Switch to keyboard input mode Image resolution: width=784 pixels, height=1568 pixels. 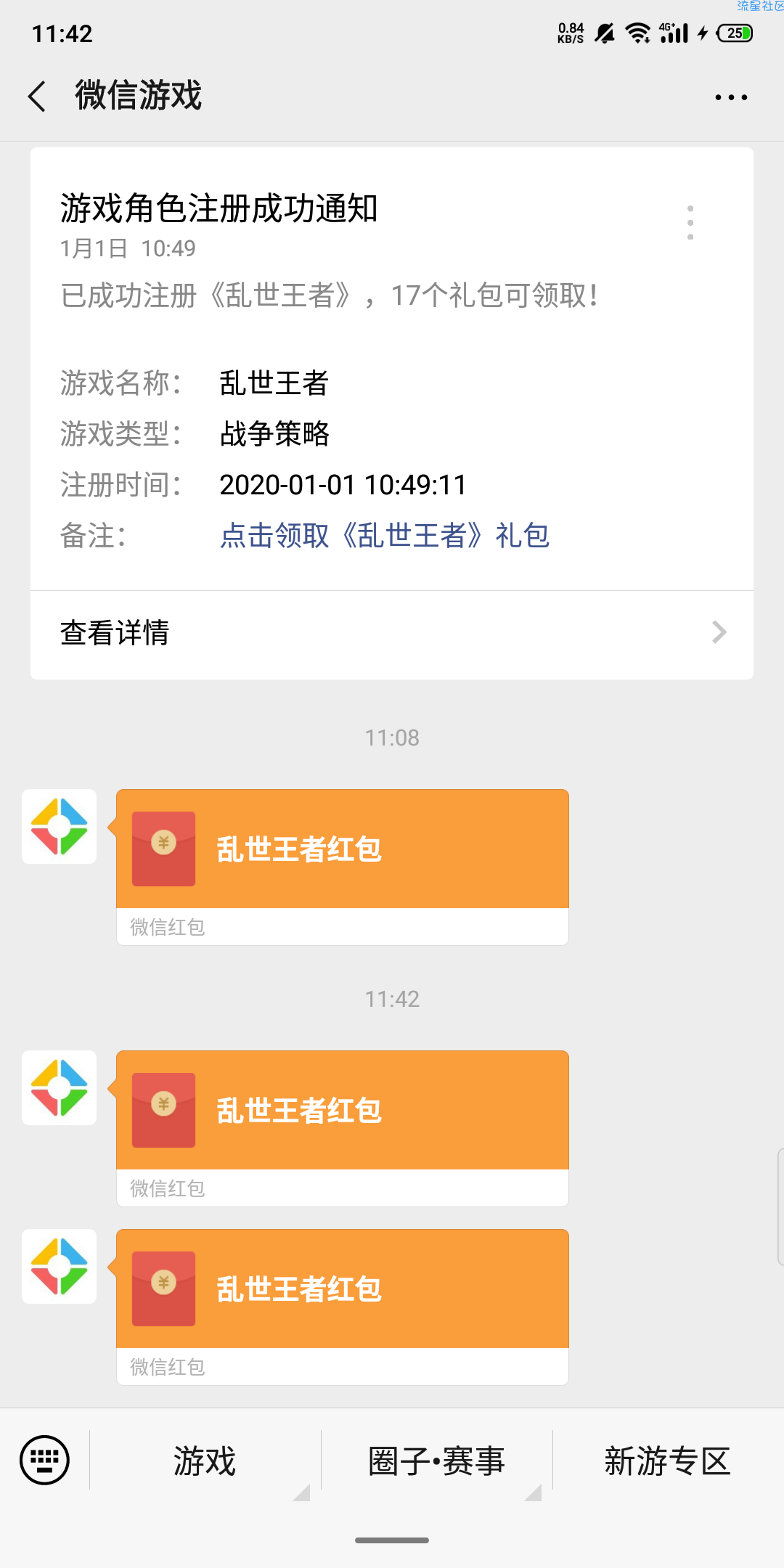[x=44, y=1461]
